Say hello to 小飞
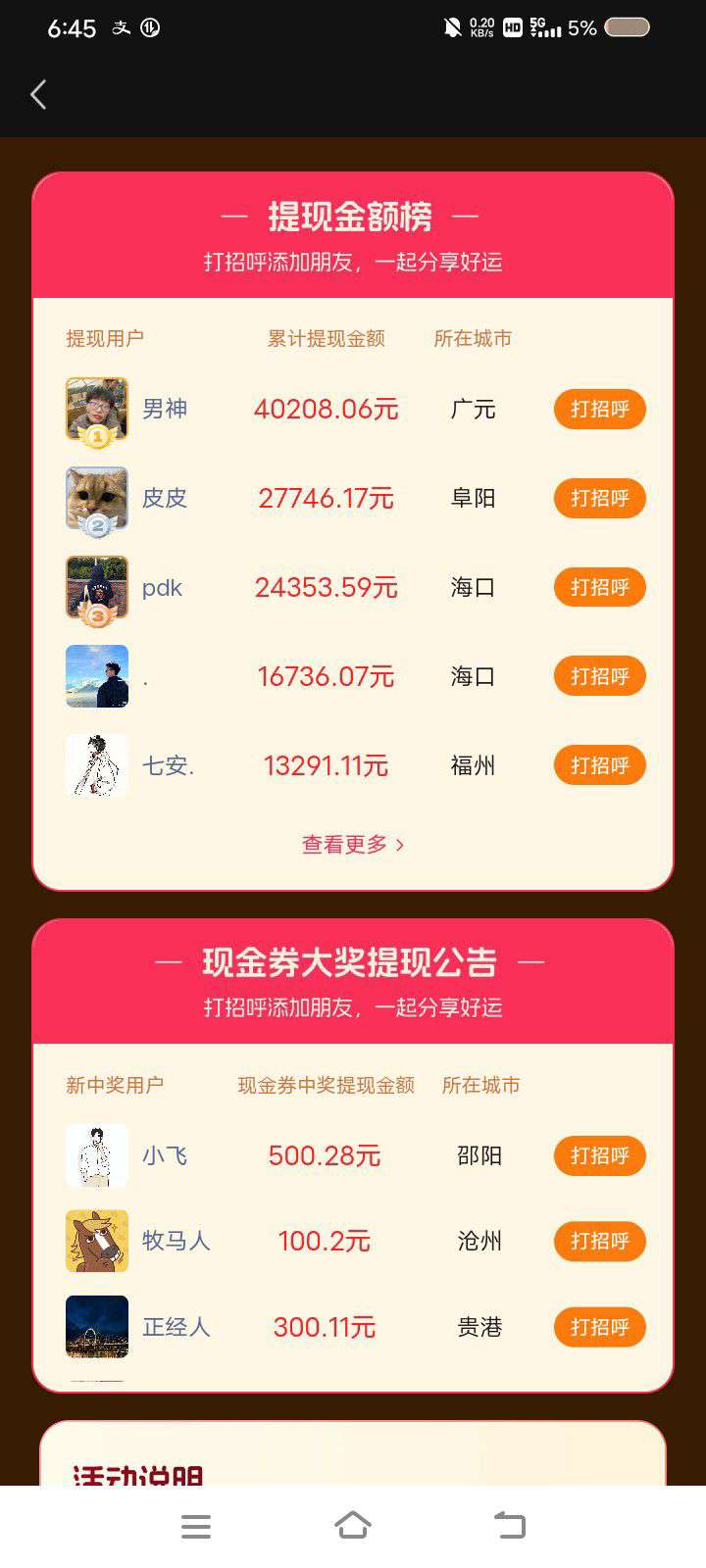This screenshot has width=706, height=1568. point(599,1155)
